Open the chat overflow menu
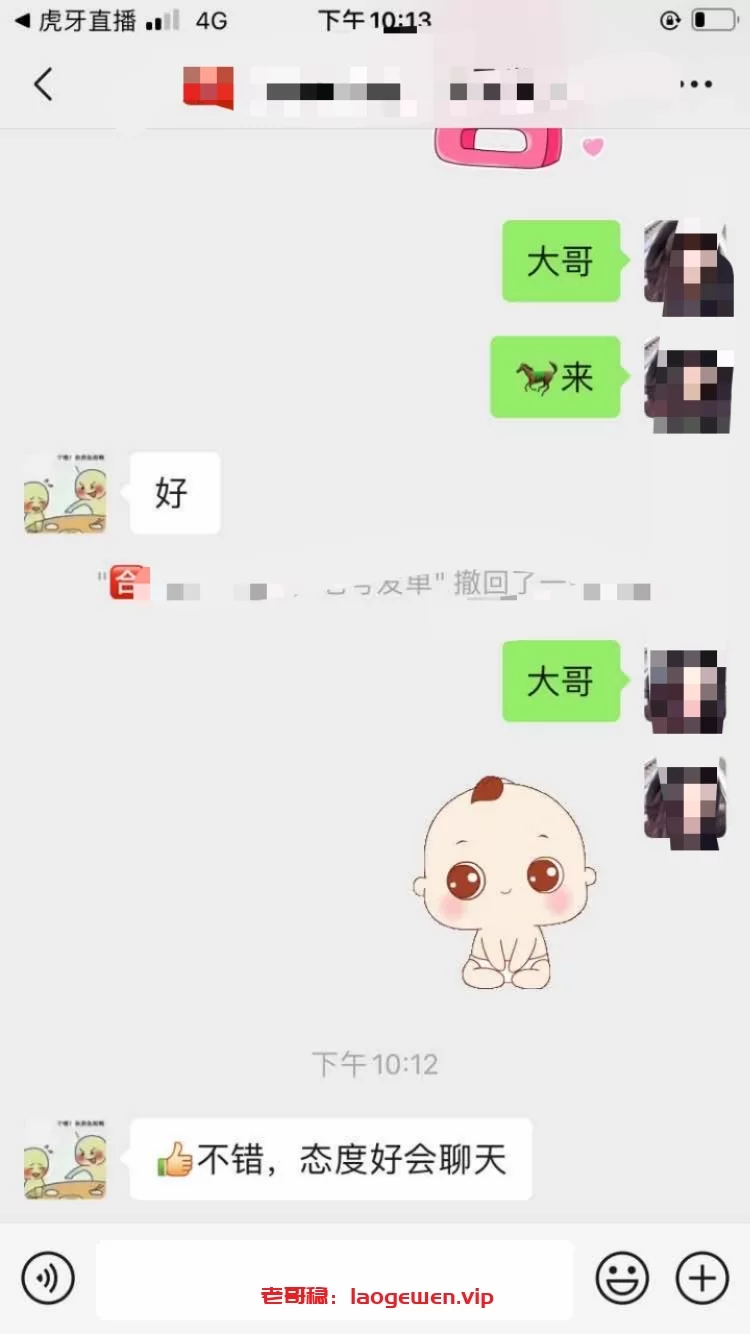The image size is (750, 1334). click(x=695, y=85)
